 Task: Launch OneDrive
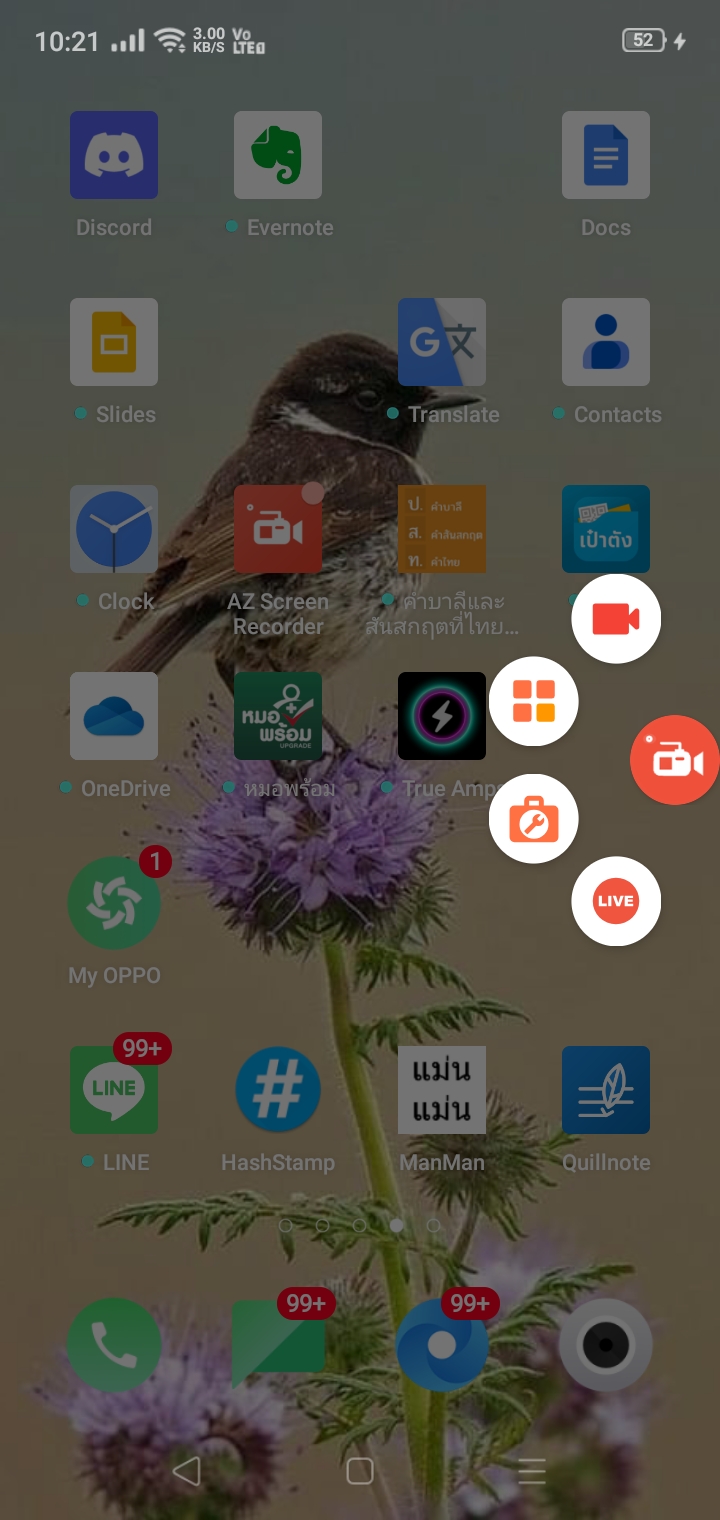(x=114, y=716)
